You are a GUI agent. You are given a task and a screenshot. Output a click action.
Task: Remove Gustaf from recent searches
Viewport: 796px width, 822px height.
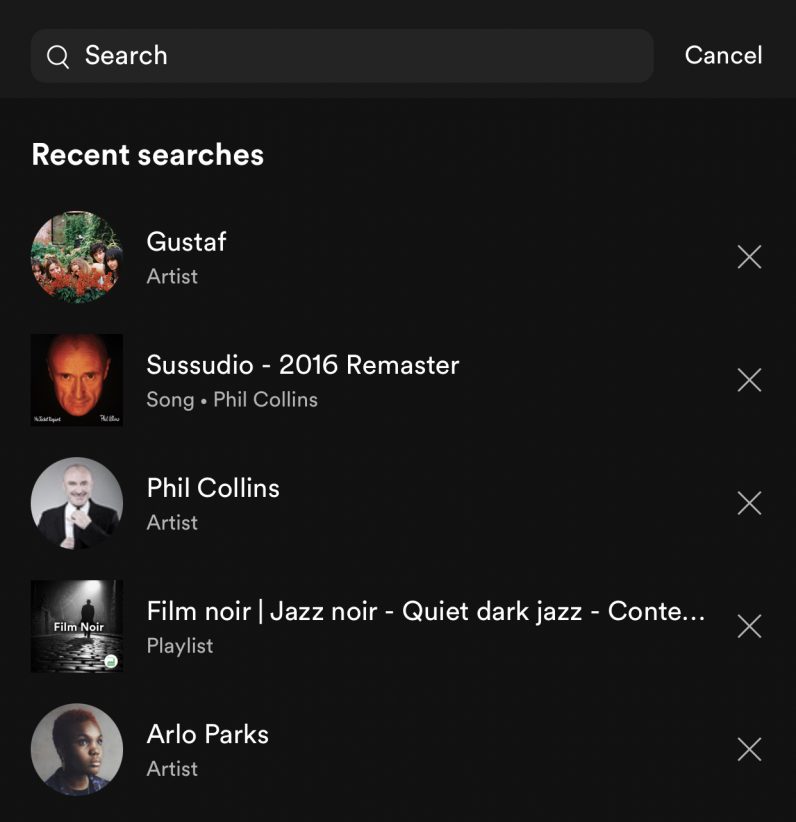[749, 257]
